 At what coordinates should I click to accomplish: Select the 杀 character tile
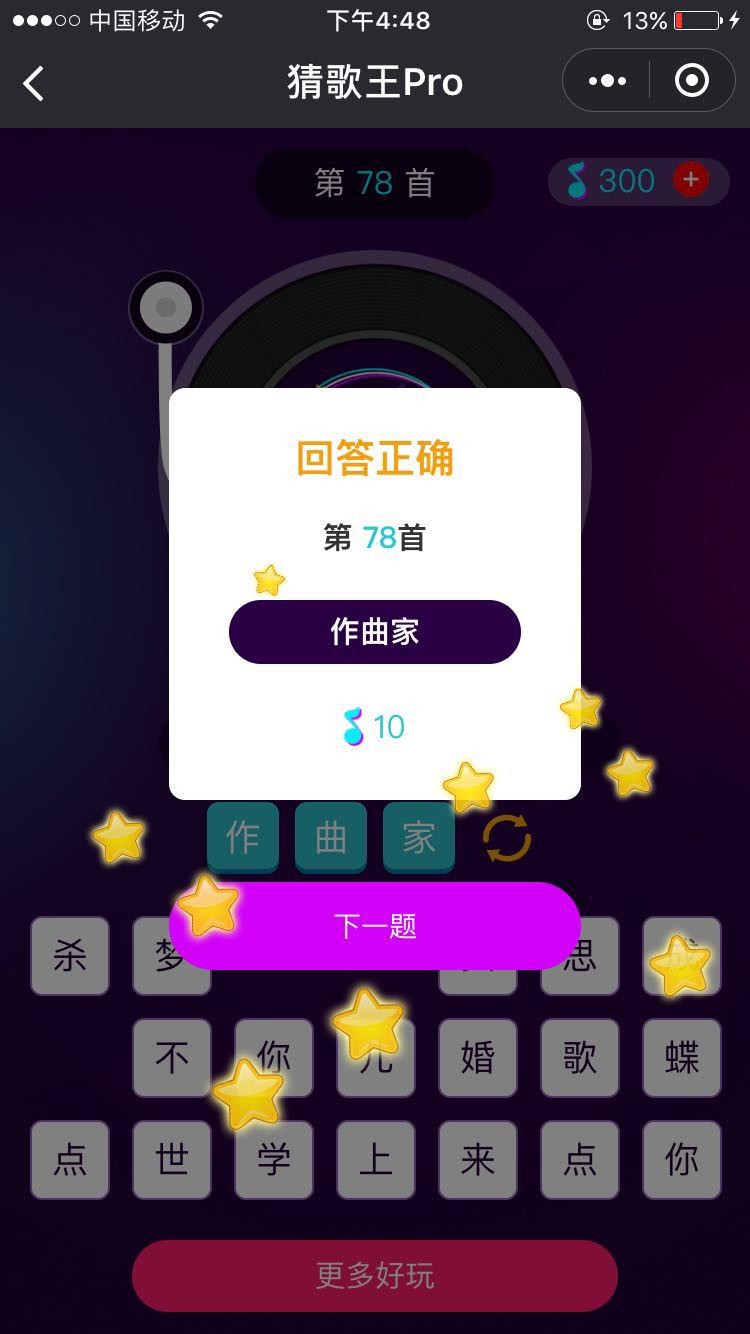(70, 957)
